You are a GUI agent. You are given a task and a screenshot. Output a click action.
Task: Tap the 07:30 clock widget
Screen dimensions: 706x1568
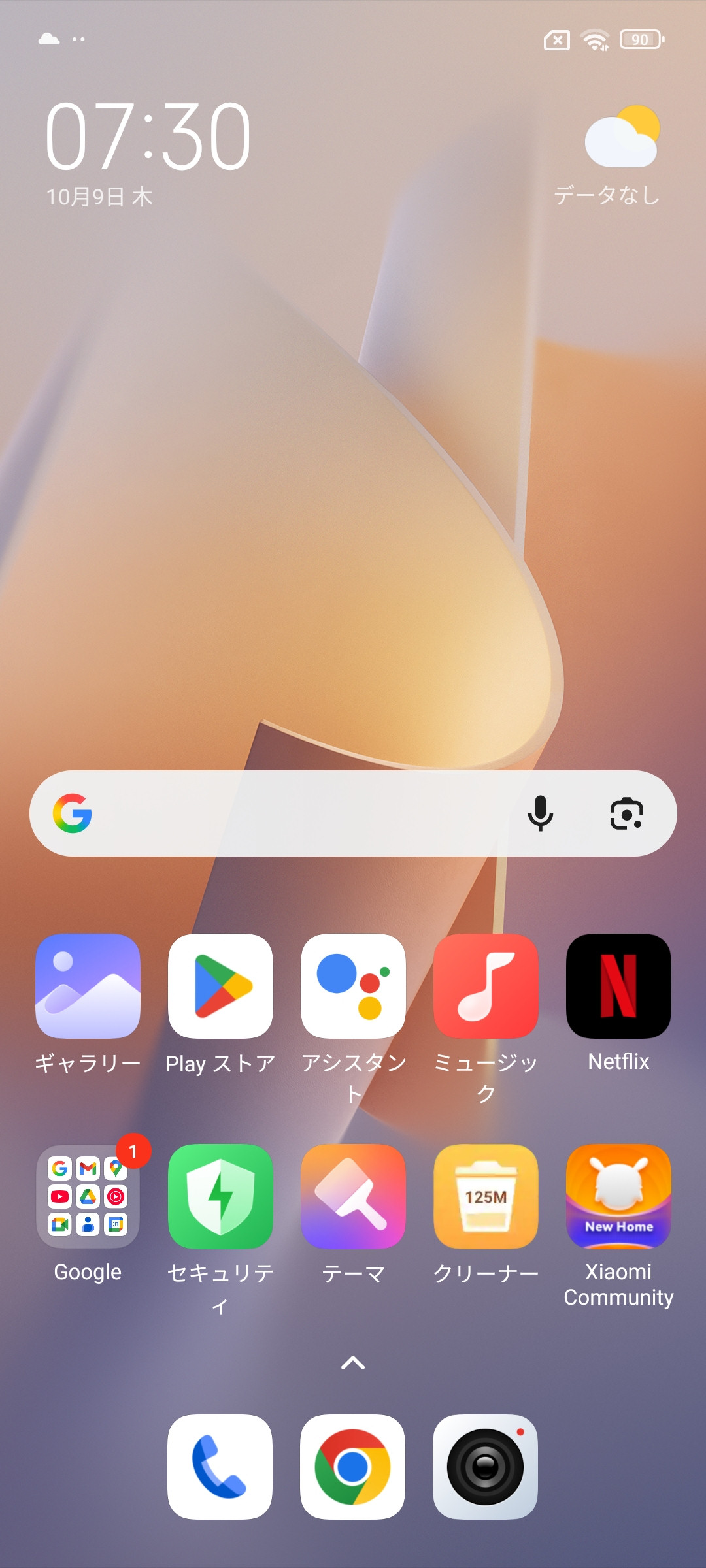click(x=148, y=137)
